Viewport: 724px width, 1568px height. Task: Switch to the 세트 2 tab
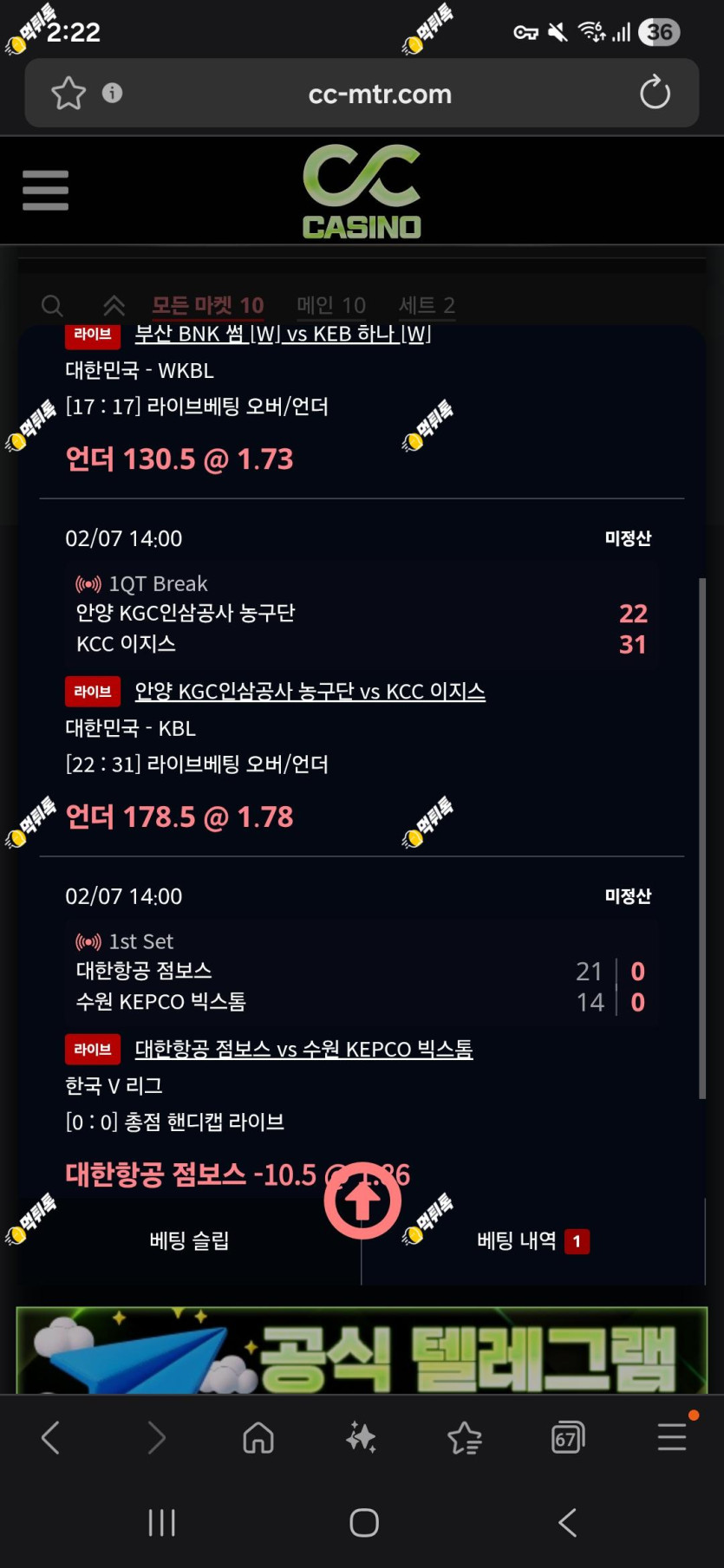pos(427,305)
